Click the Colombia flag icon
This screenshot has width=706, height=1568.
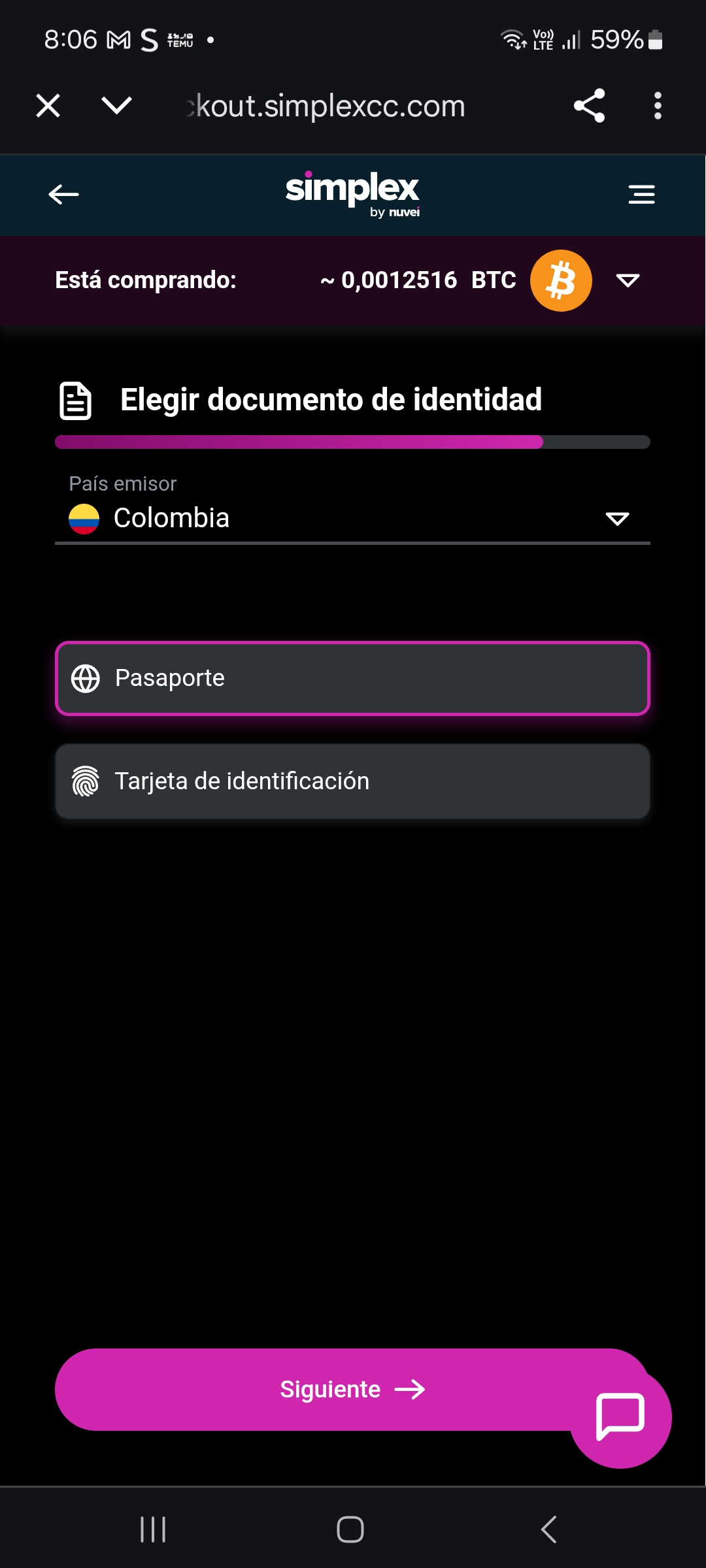click(x=84, y=518)
